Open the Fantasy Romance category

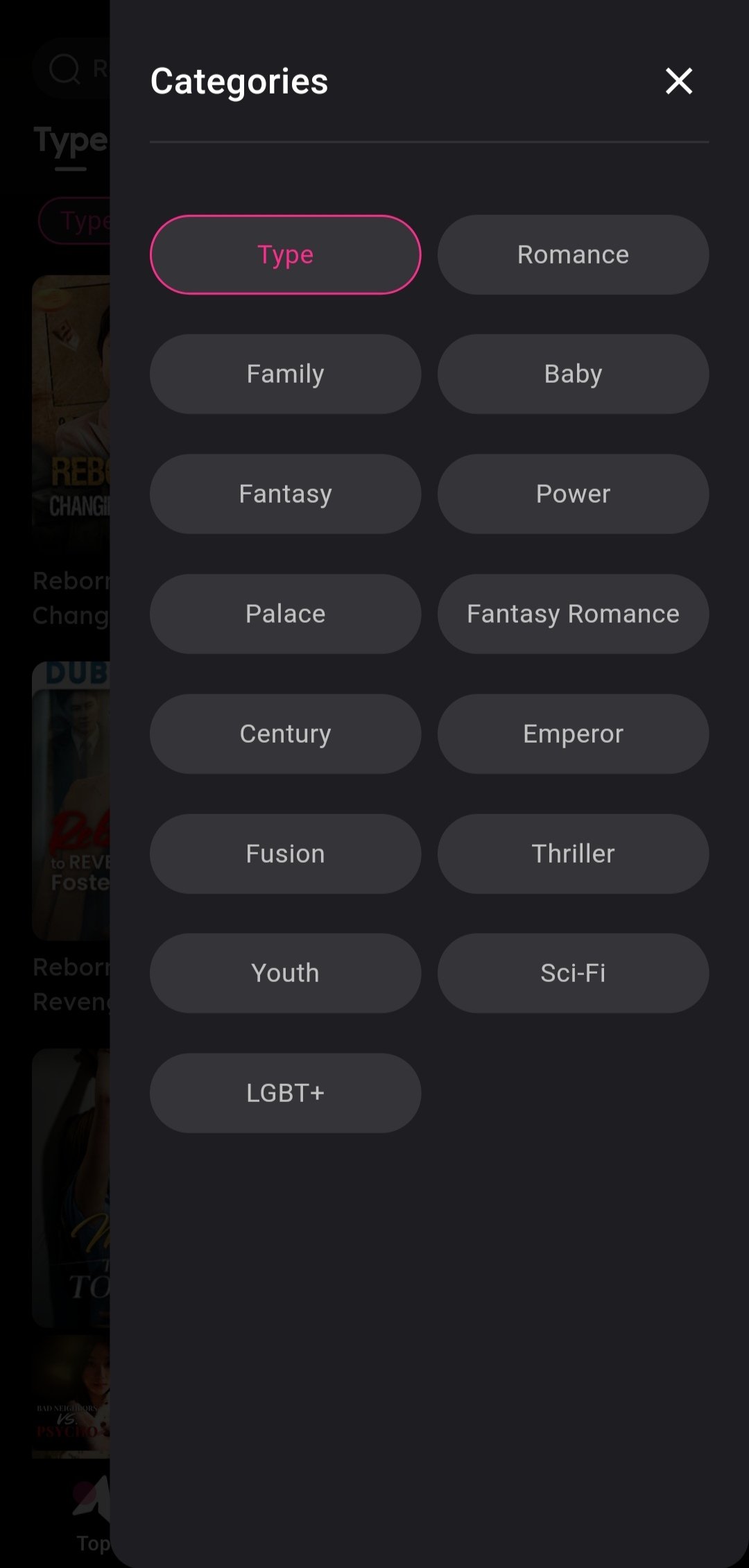pos(573,614)
